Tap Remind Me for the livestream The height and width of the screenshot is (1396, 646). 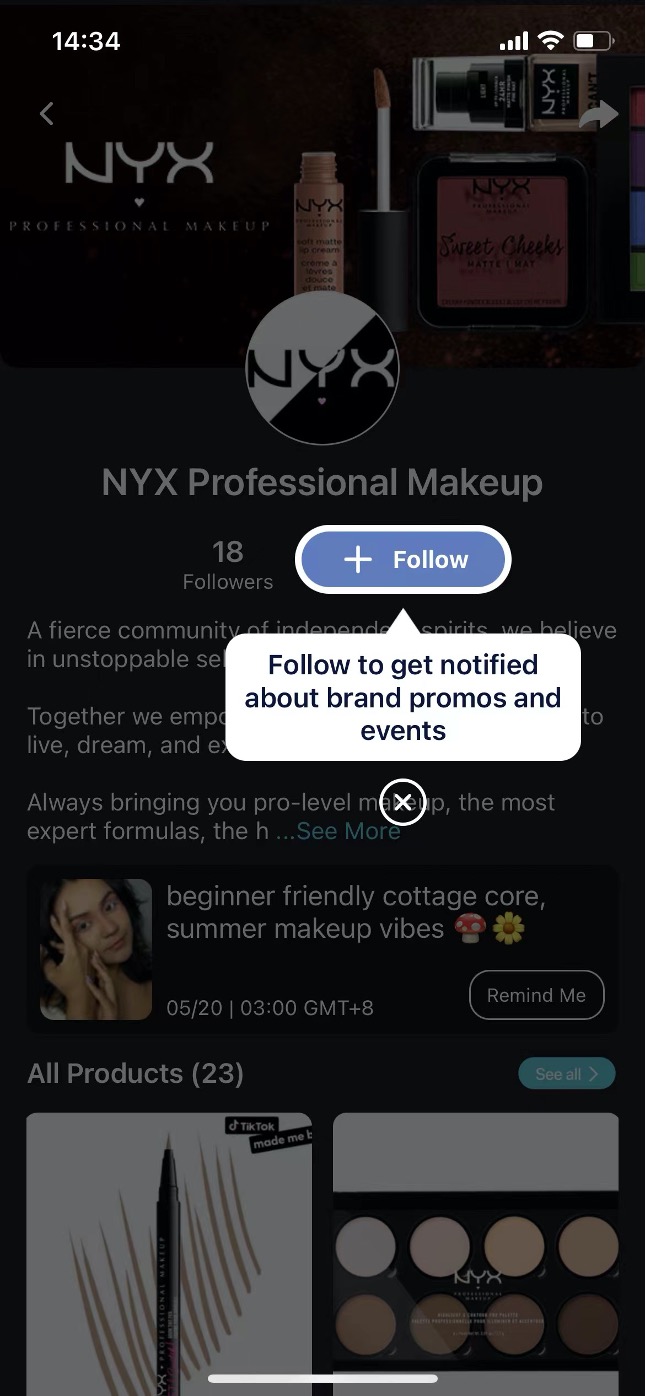pyautogui.click(x=536, y=995)
